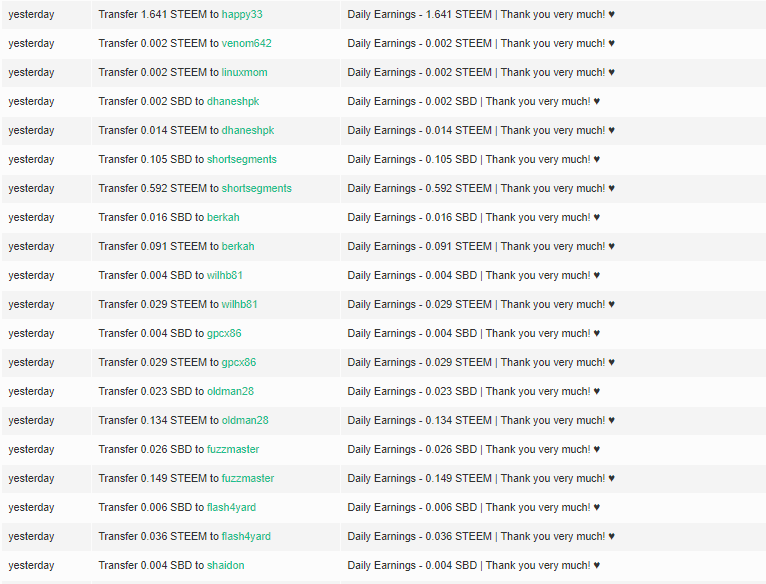Viewport: 766px width, 584px height.
Task: View oldman28 from the 0.134 STEEM transfer
Action: click(x=245, y=420)
